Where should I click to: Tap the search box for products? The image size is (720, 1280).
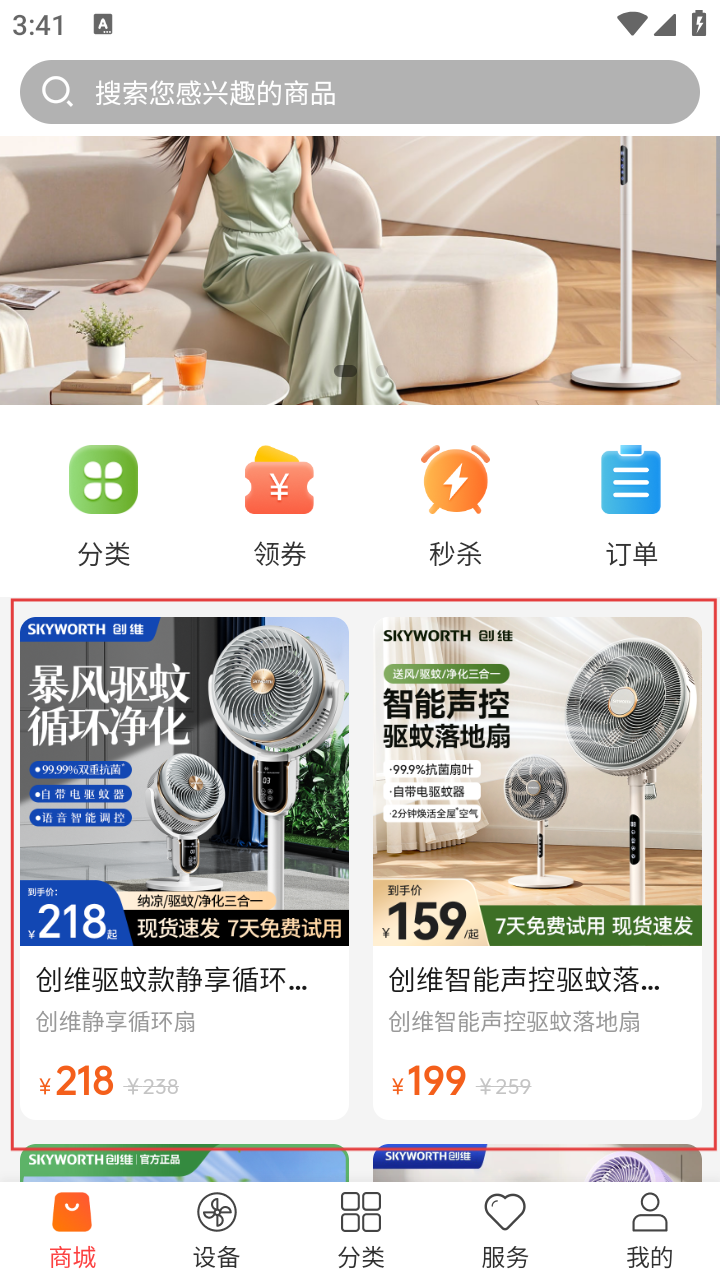(360, 92)
